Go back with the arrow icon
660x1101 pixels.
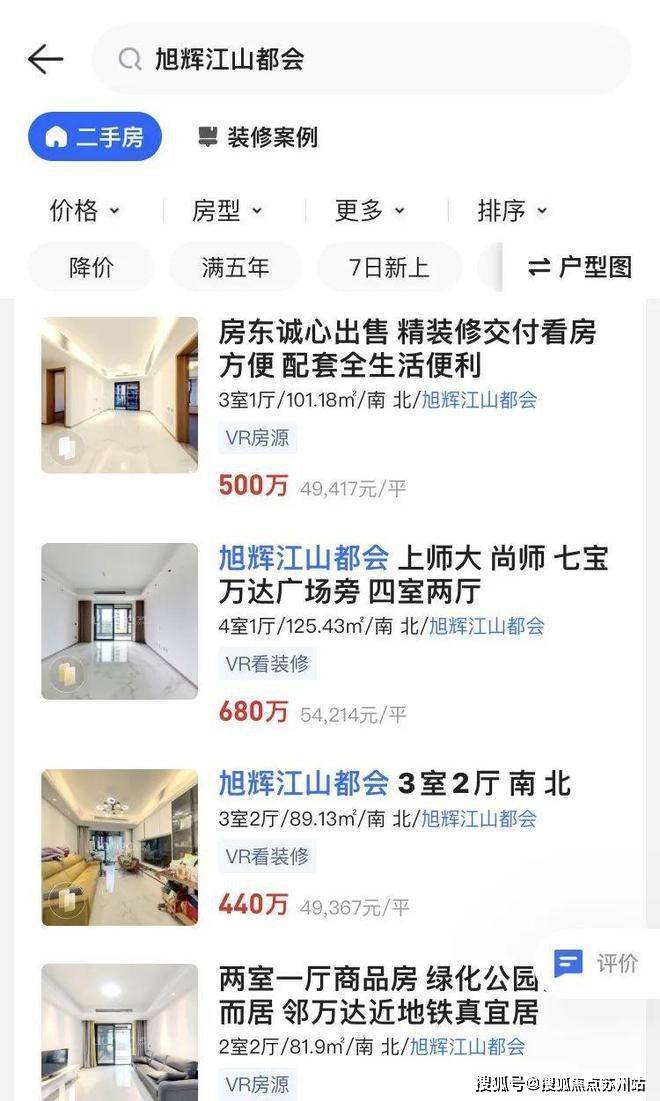tap(45, 60)
